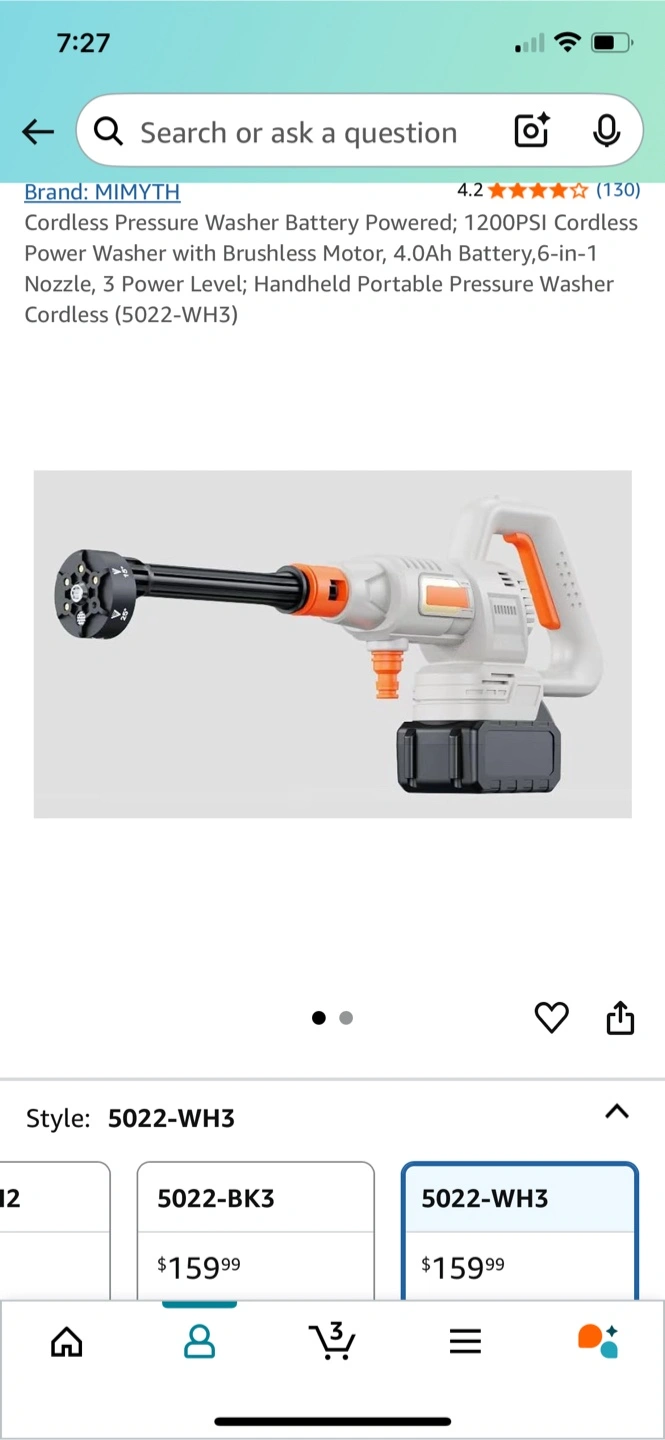This screenshot has width=665, height=1440.
Task: Tap the search or ask a question field
Action: (298, 133)
